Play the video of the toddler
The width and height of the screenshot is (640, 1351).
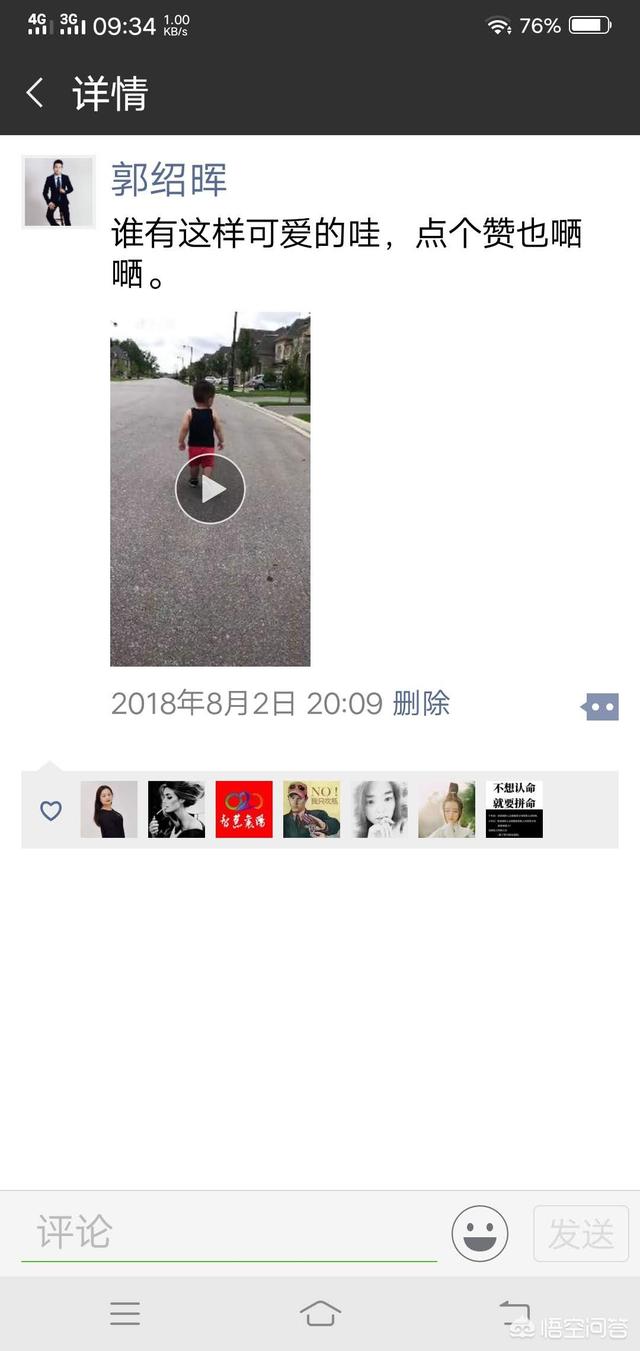210,489
